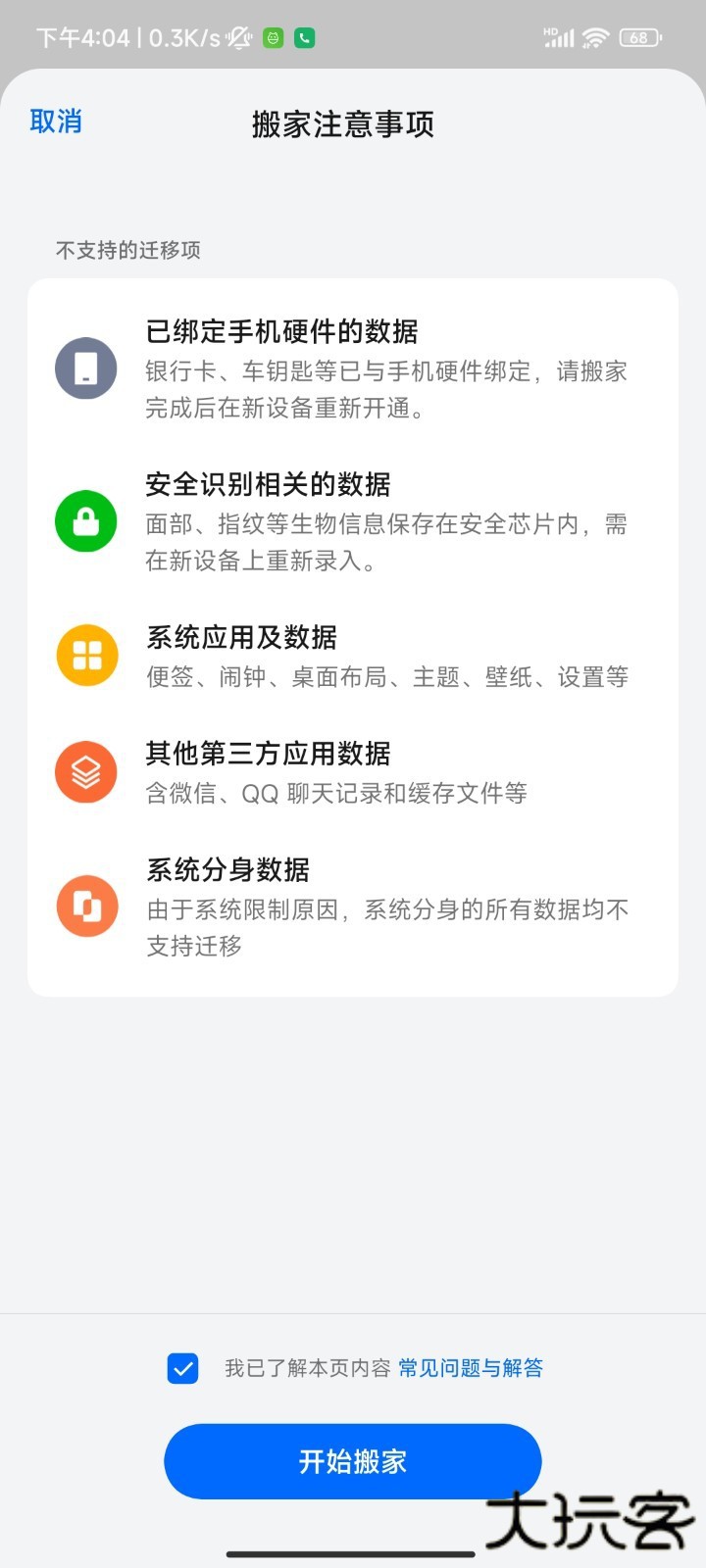Tap the orange system apps grid icon

pyautogui.click(x=85, y=655)
